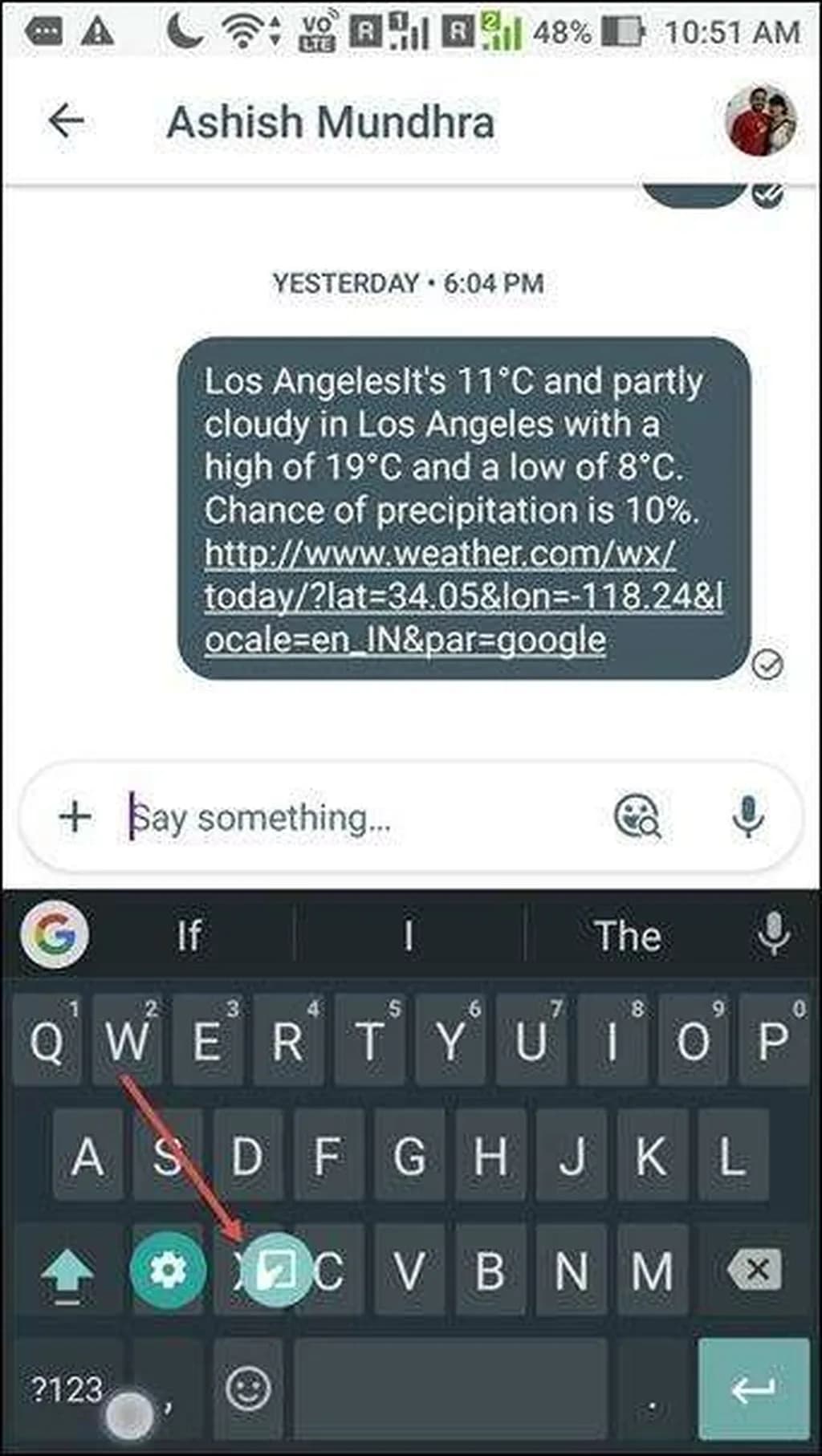Focus the Say something text field

click(353, 818)
